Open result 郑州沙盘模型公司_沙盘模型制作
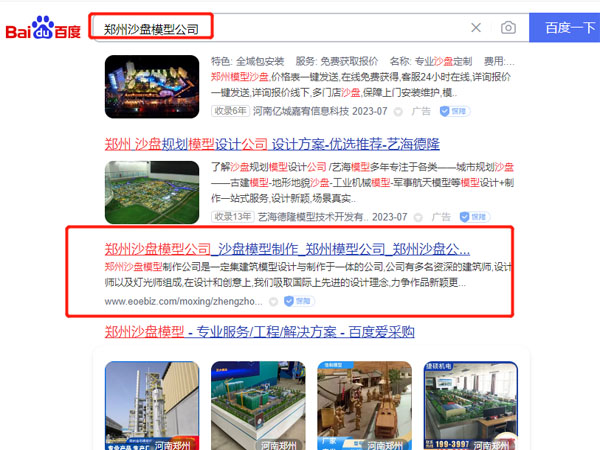Image resolution: width=600 pixels, height=450 pixels. pos(287,249)
